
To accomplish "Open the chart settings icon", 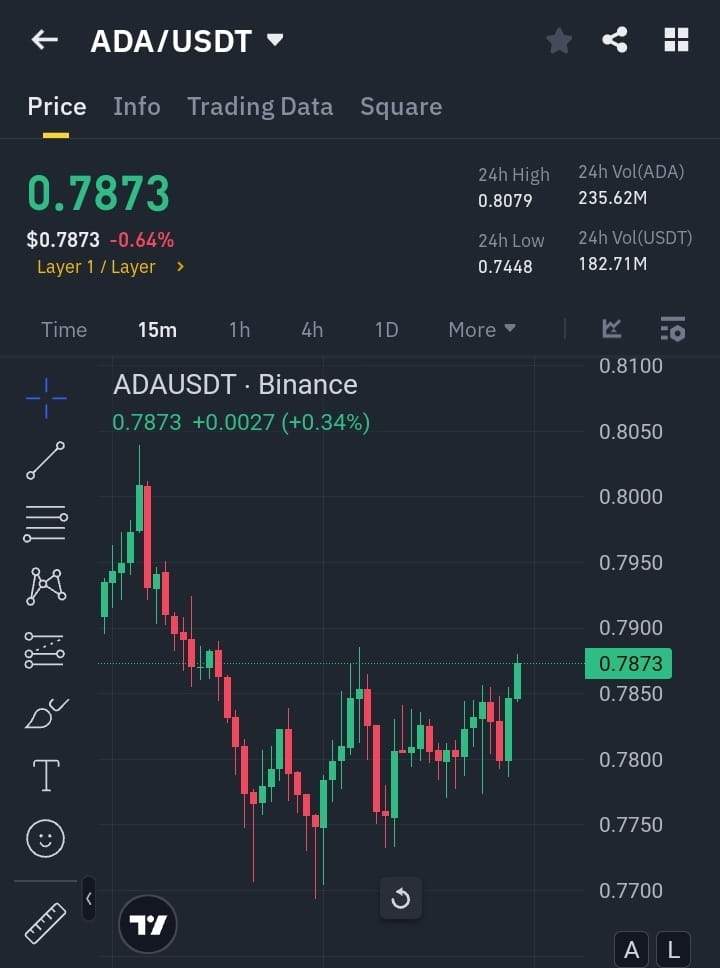I will click(672, 329).
